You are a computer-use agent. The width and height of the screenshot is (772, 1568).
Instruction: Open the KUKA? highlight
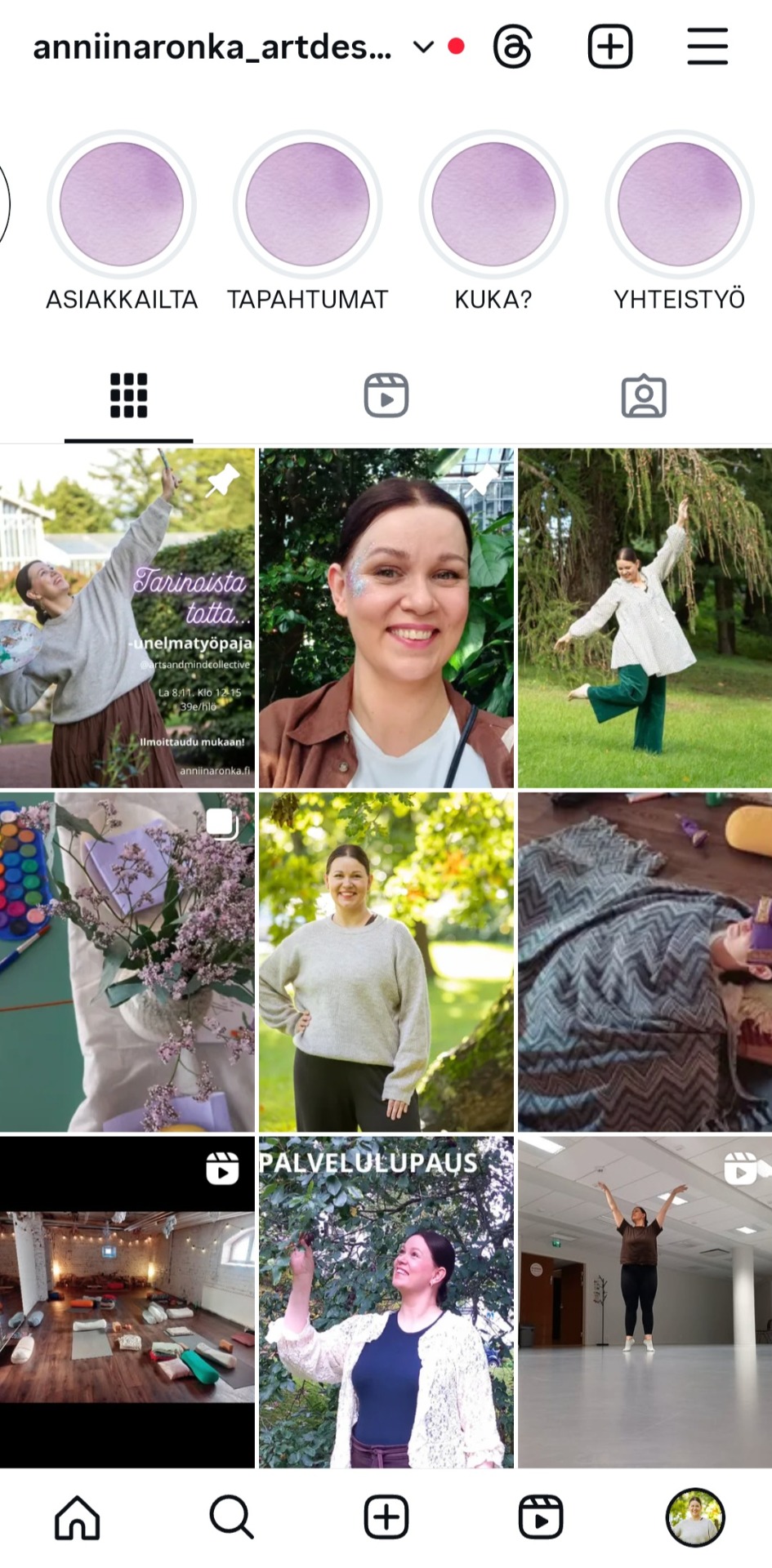[x=493, y=204]
